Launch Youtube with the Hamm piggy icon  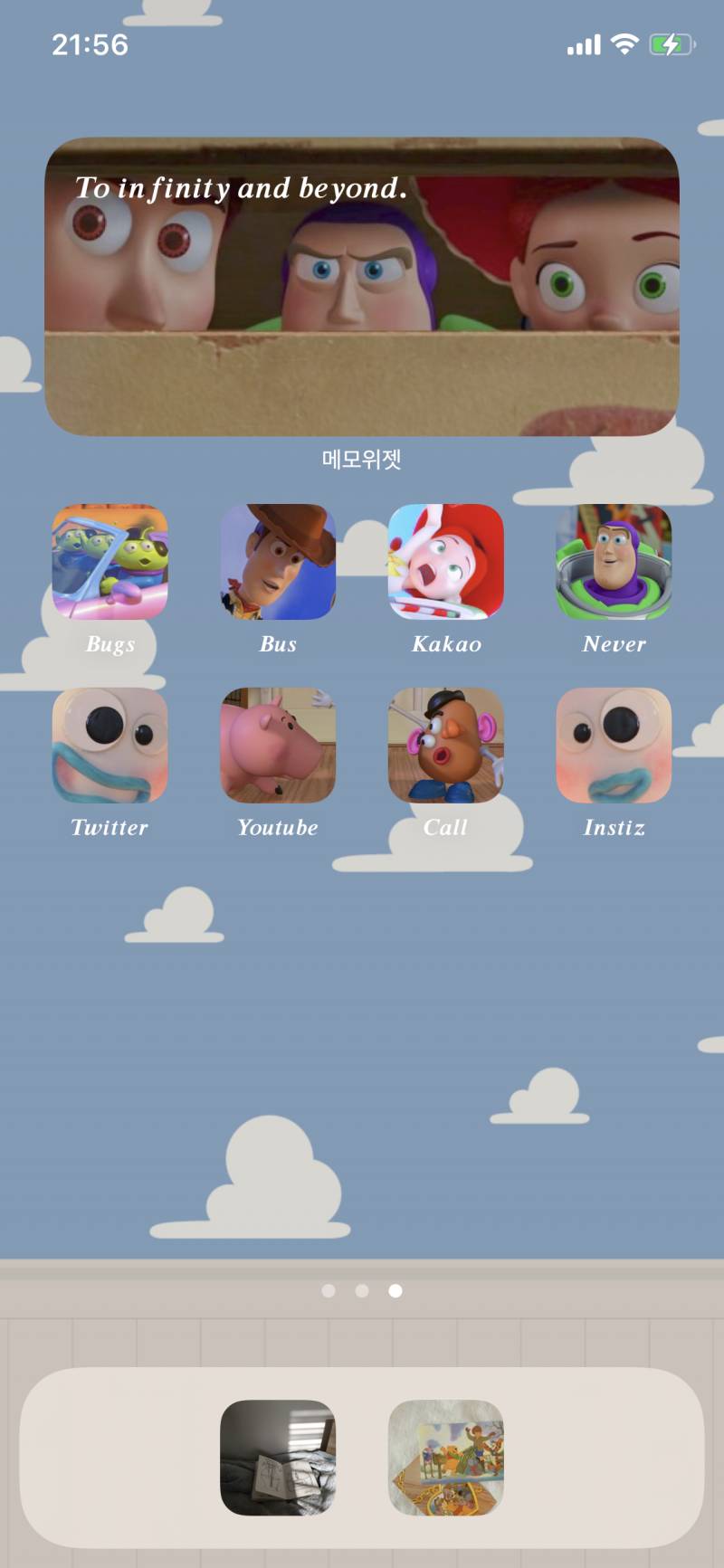pyautogui.click(x=278, y=746)
